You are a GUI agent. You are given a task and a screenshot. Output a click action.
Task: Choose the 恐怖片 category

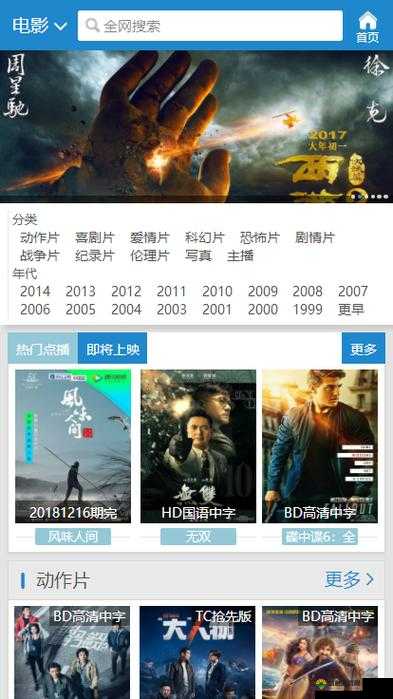pos(260,238)
